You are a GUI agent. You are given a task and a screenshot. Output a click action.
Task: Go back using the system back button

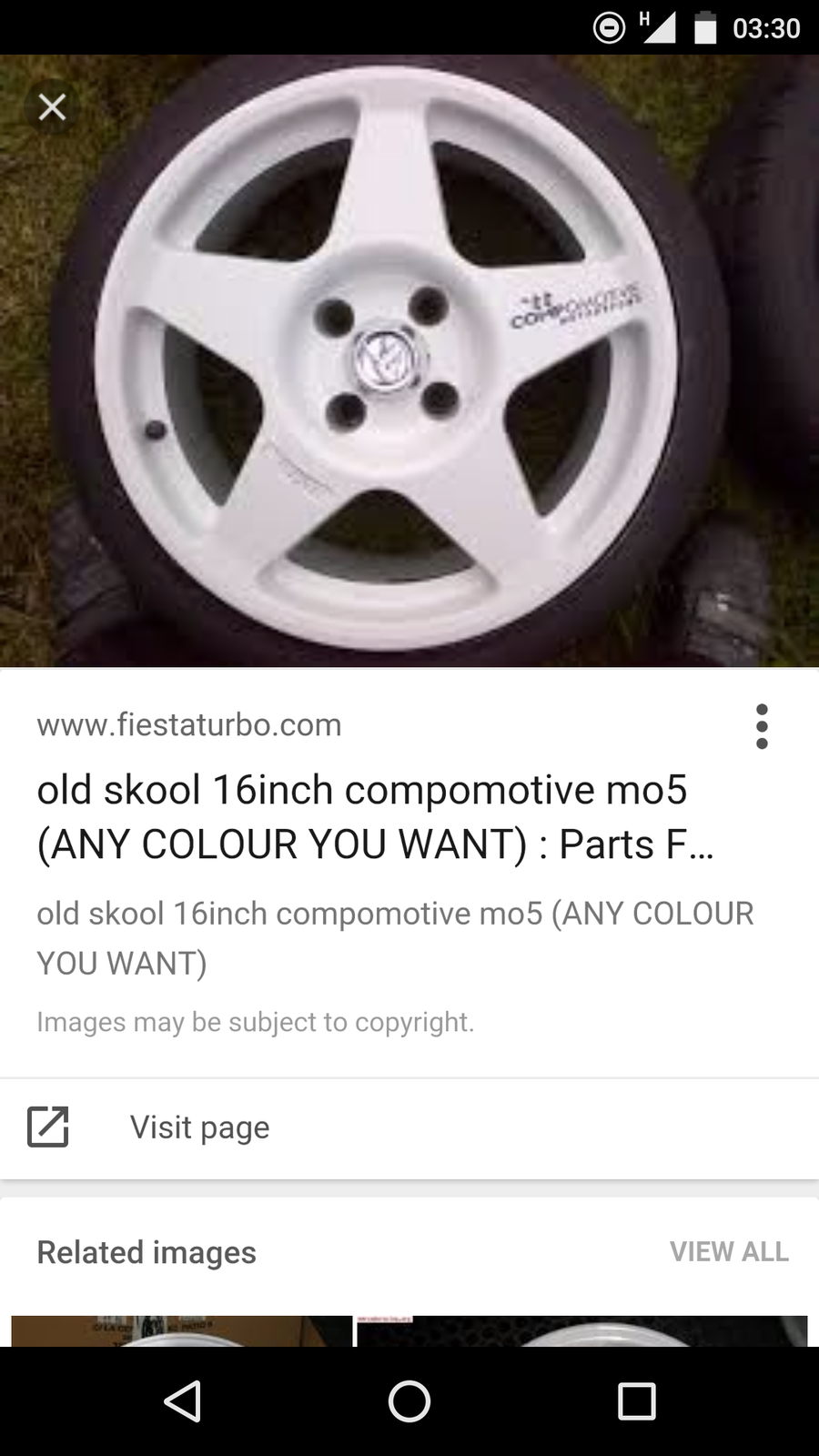(182, 1401)
